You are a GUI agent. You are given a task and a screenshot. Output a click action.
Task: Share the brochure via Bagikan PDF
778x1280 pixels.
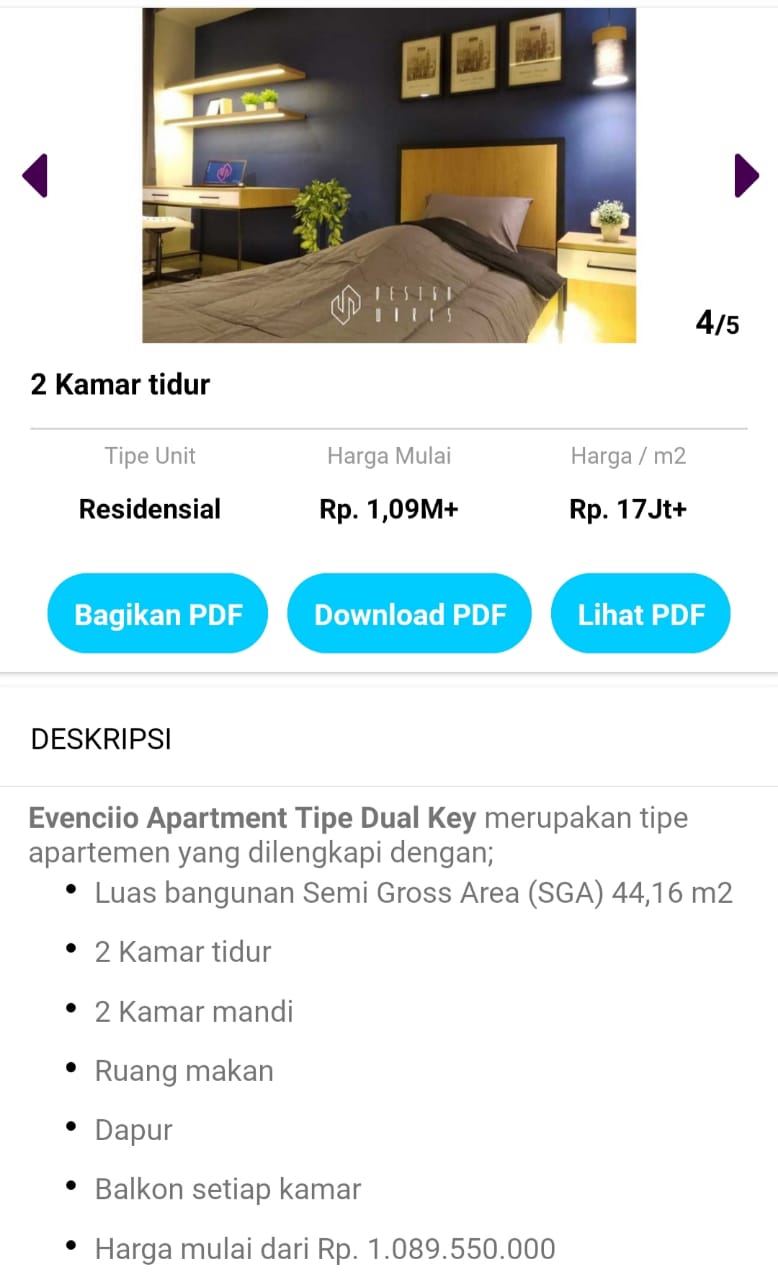pyautogui.click(x=158, y=614)
